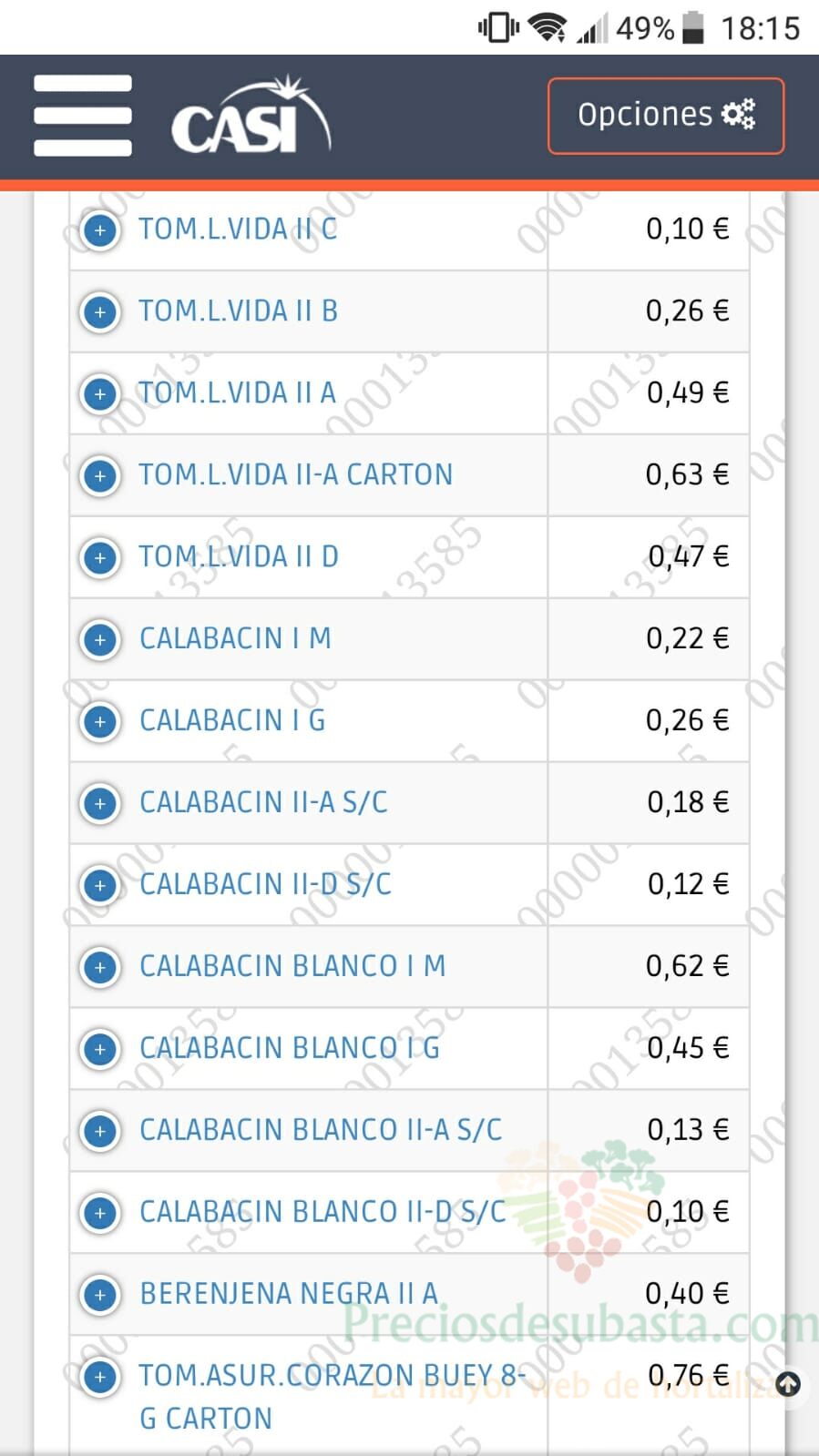This screenshot has height=1456, width=819.
Task: Expand the BERENJENA NEGRA II A row
Action: pyautogui.click(x=100, y=1295)
